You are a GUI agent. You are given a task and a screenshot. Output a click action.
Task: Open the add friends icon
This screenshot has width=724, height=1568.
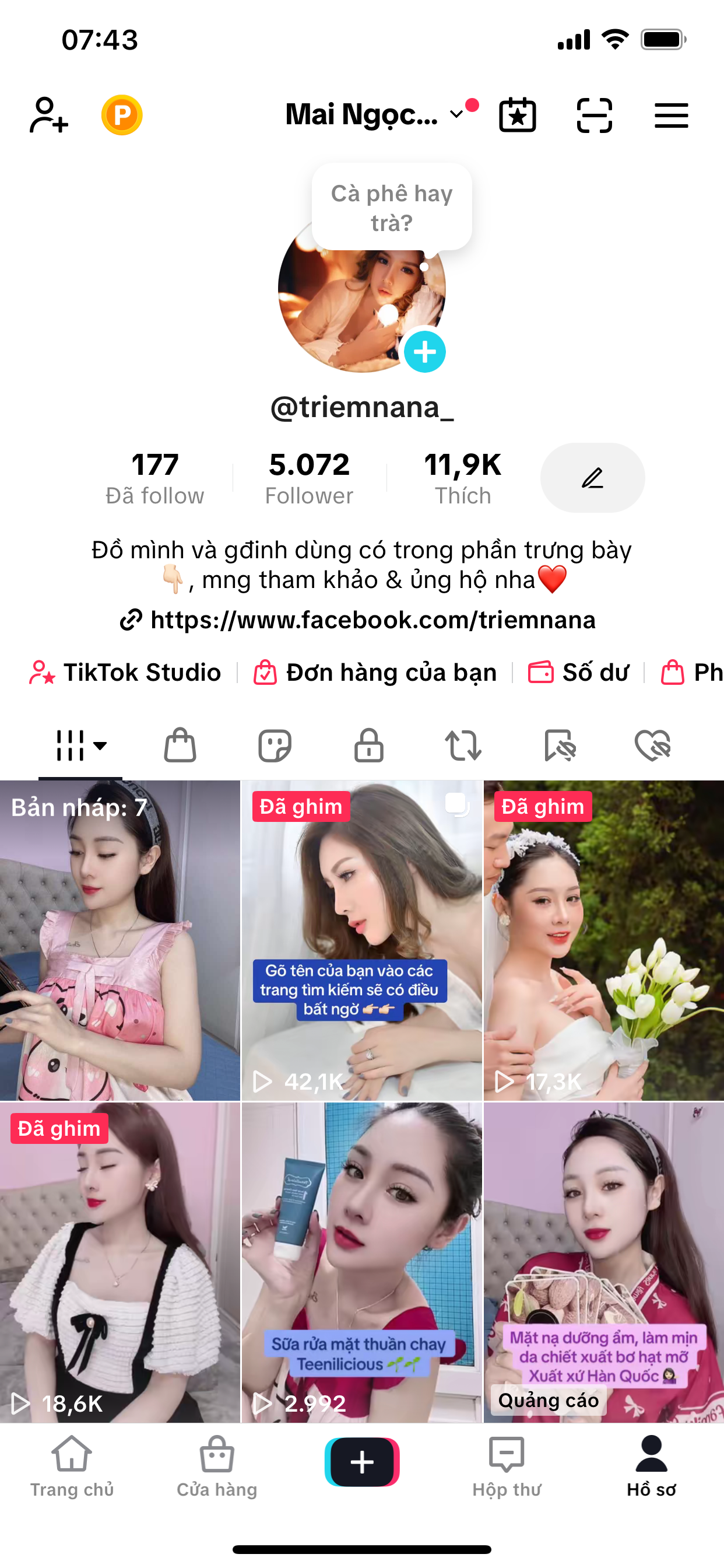(48, 115)
